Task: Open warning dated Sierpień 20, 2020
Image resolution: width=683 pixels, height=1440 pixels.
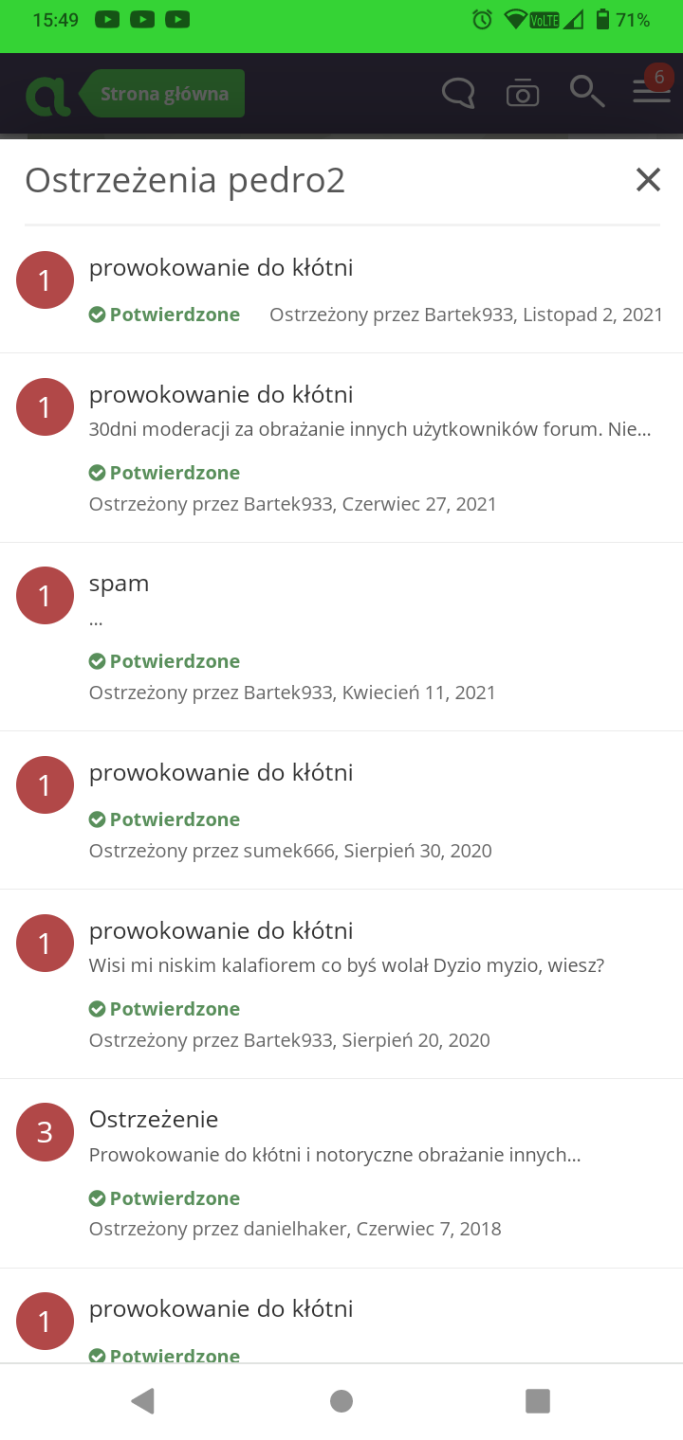Action: pos(221,931)
